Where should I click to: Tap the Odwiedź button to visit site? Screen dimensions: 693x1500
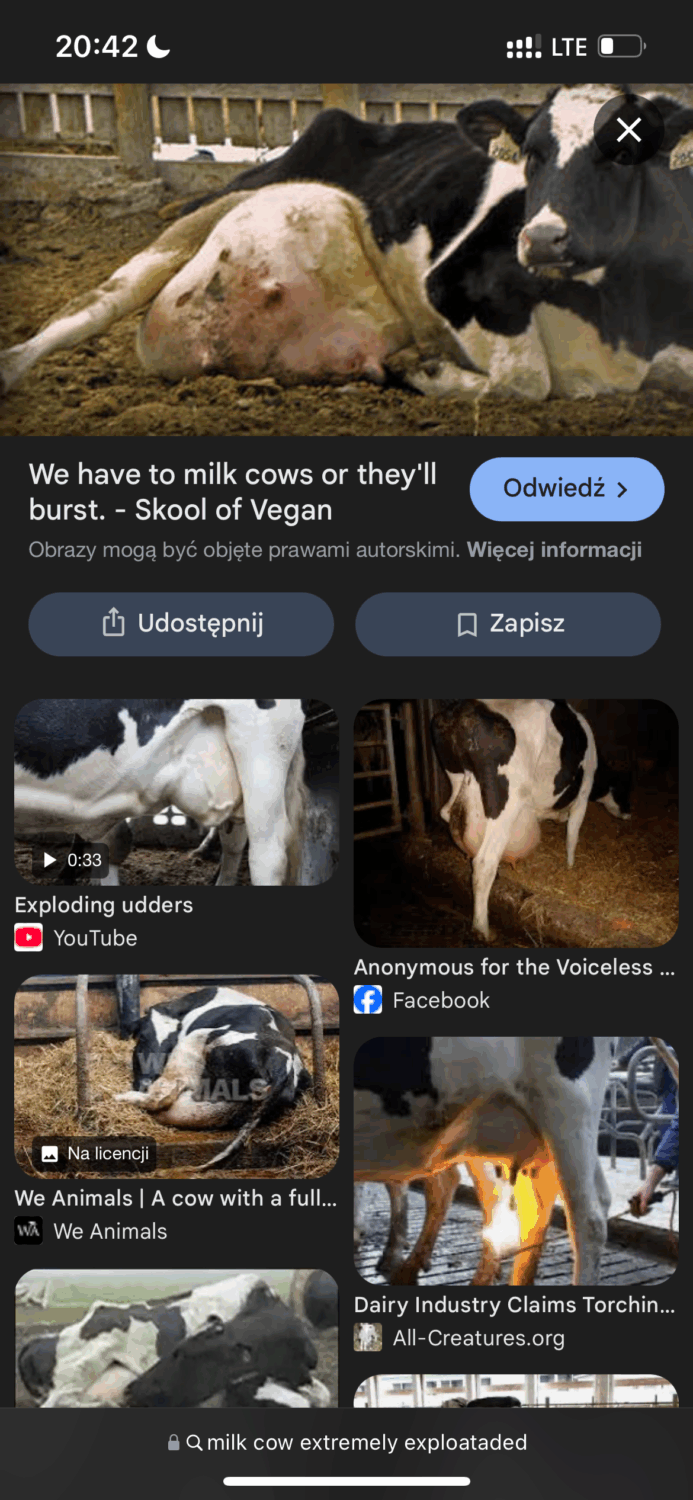click(x=566, y=489)
